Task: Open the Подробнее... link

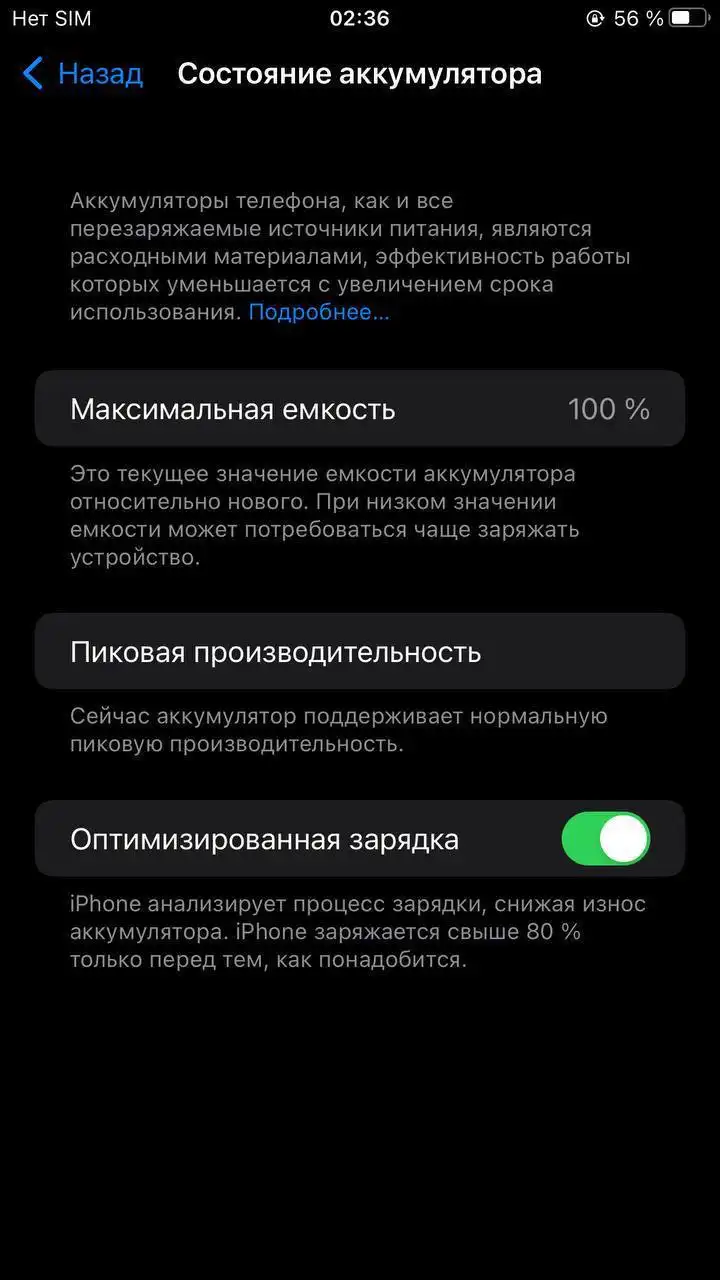Action: [x=318, y=311]
